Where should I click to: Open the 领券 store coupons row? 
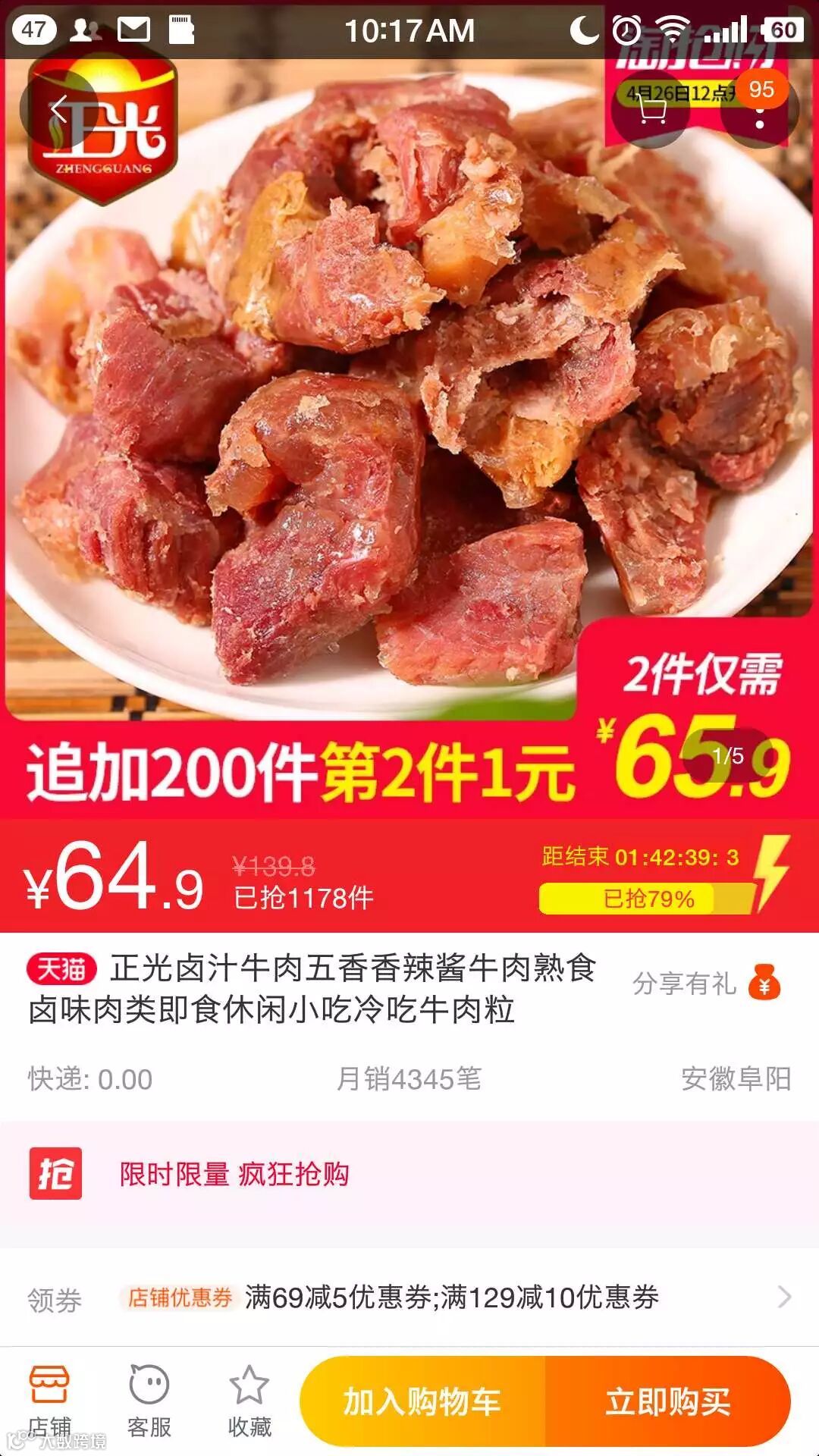409,1298
